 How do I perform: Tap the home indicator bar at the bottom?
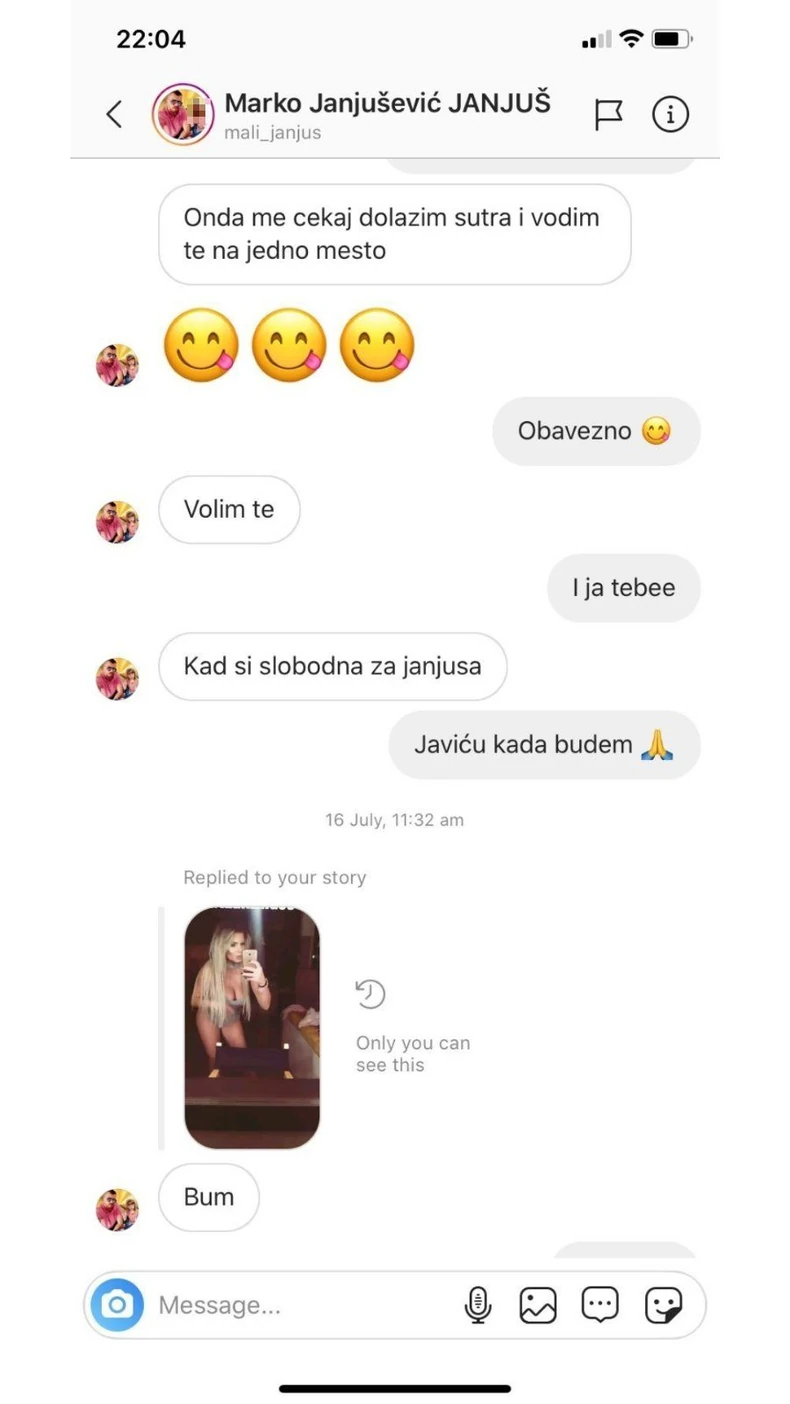coord(395,1387)
